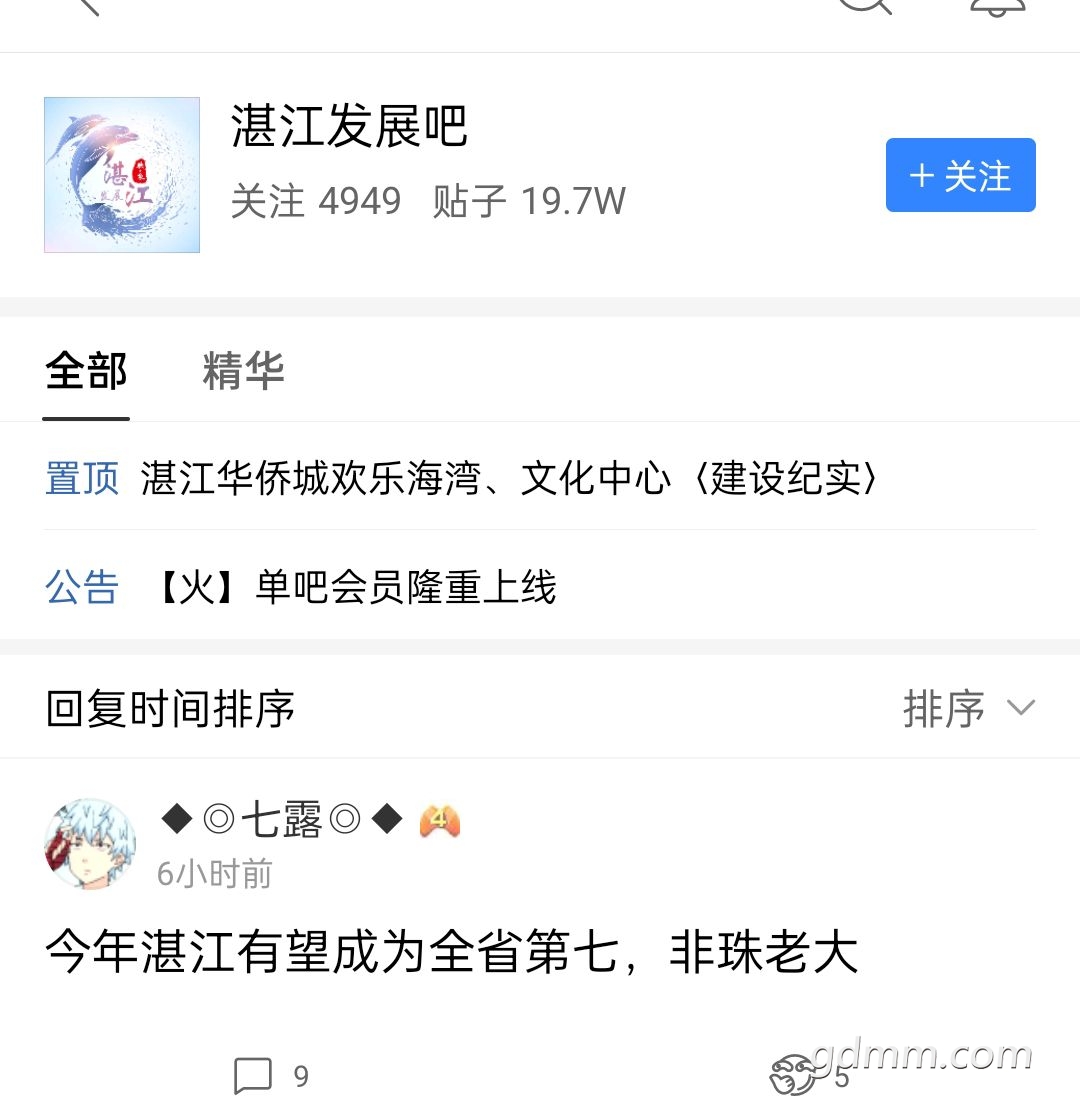
Task: Open announcement 单吧会员隆重上线
Action: (405, 587)
